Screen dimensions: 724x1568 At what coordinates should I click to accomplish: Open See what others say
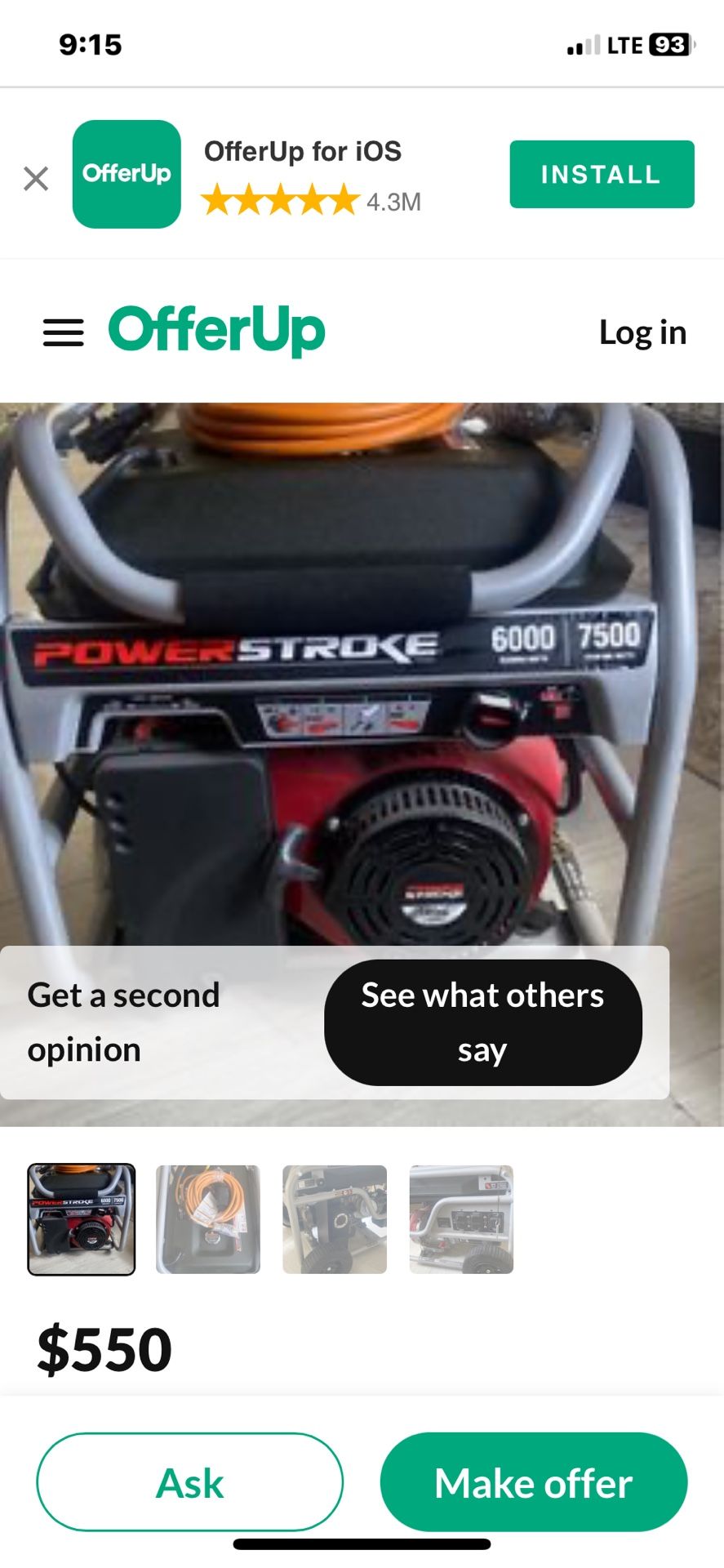(x=482, y=1022)
